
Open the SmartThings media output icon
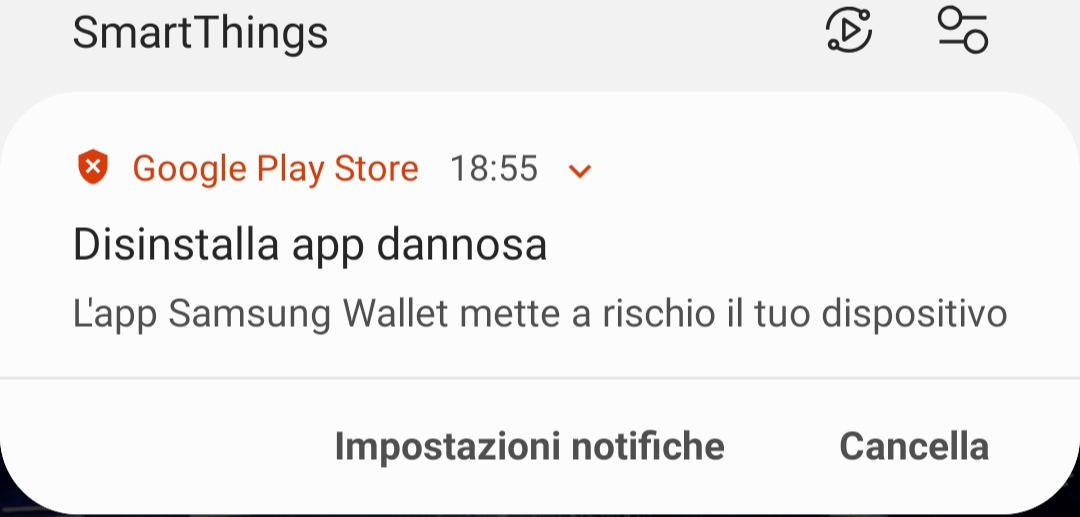click(849, 31)
